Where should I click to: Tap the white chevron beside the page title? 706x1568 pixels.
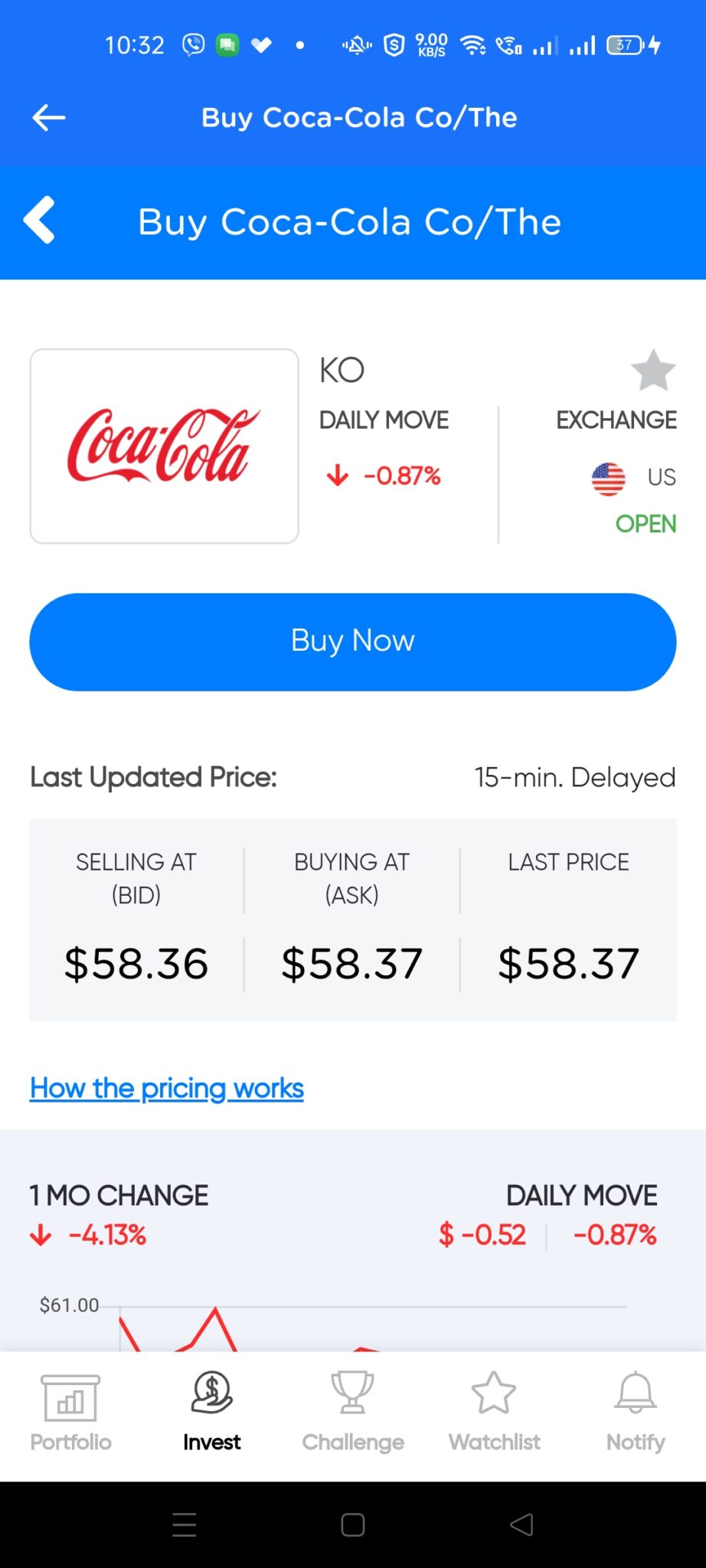40,220
